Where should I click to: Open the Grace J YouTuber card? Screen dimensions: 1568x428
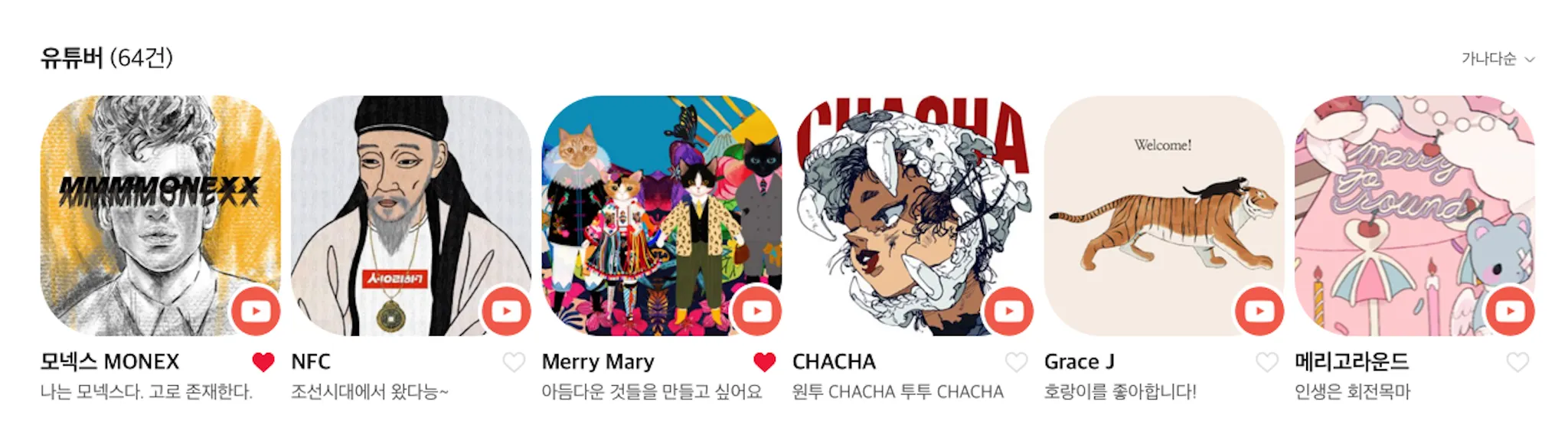coord(1164,215)
